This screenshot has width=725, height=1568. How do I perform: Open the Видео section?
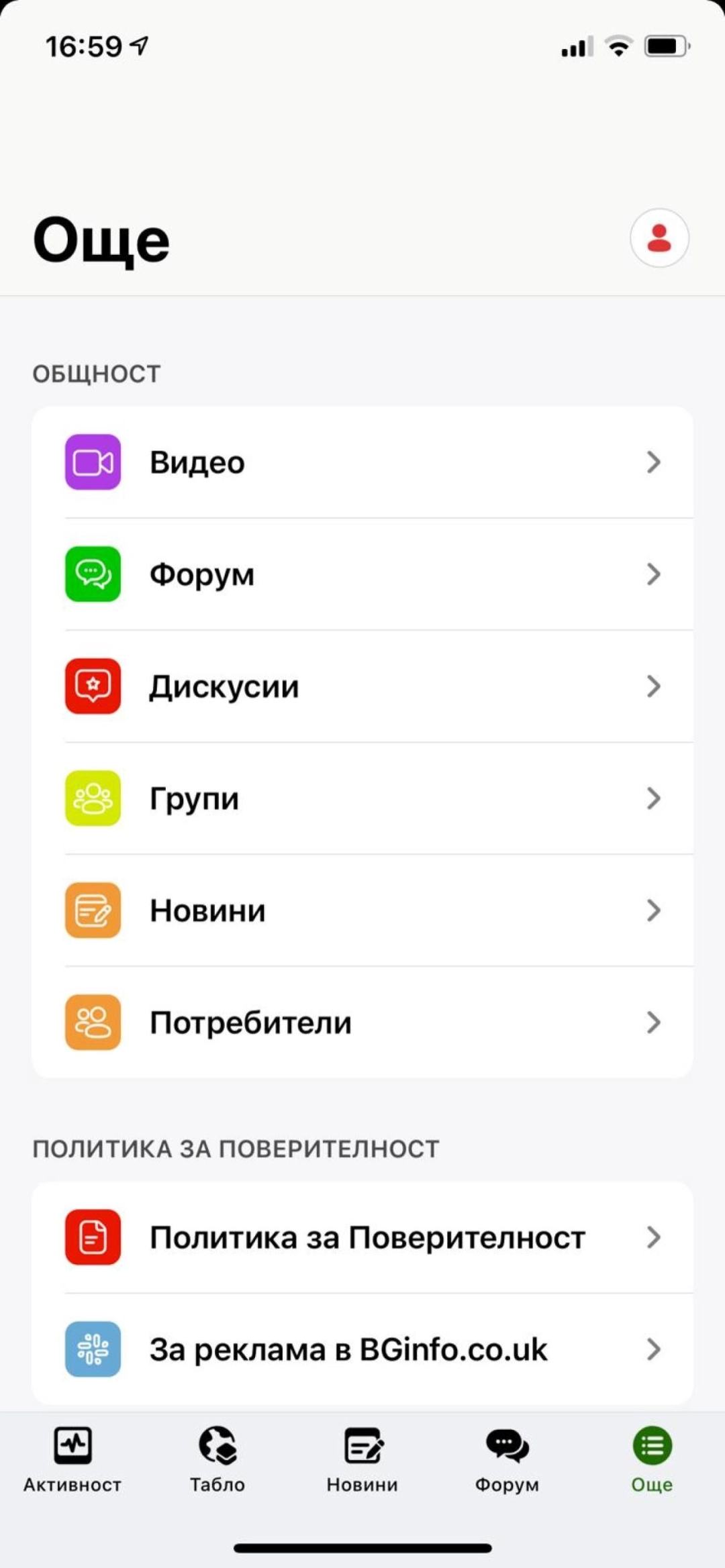[x=362, y=462]
